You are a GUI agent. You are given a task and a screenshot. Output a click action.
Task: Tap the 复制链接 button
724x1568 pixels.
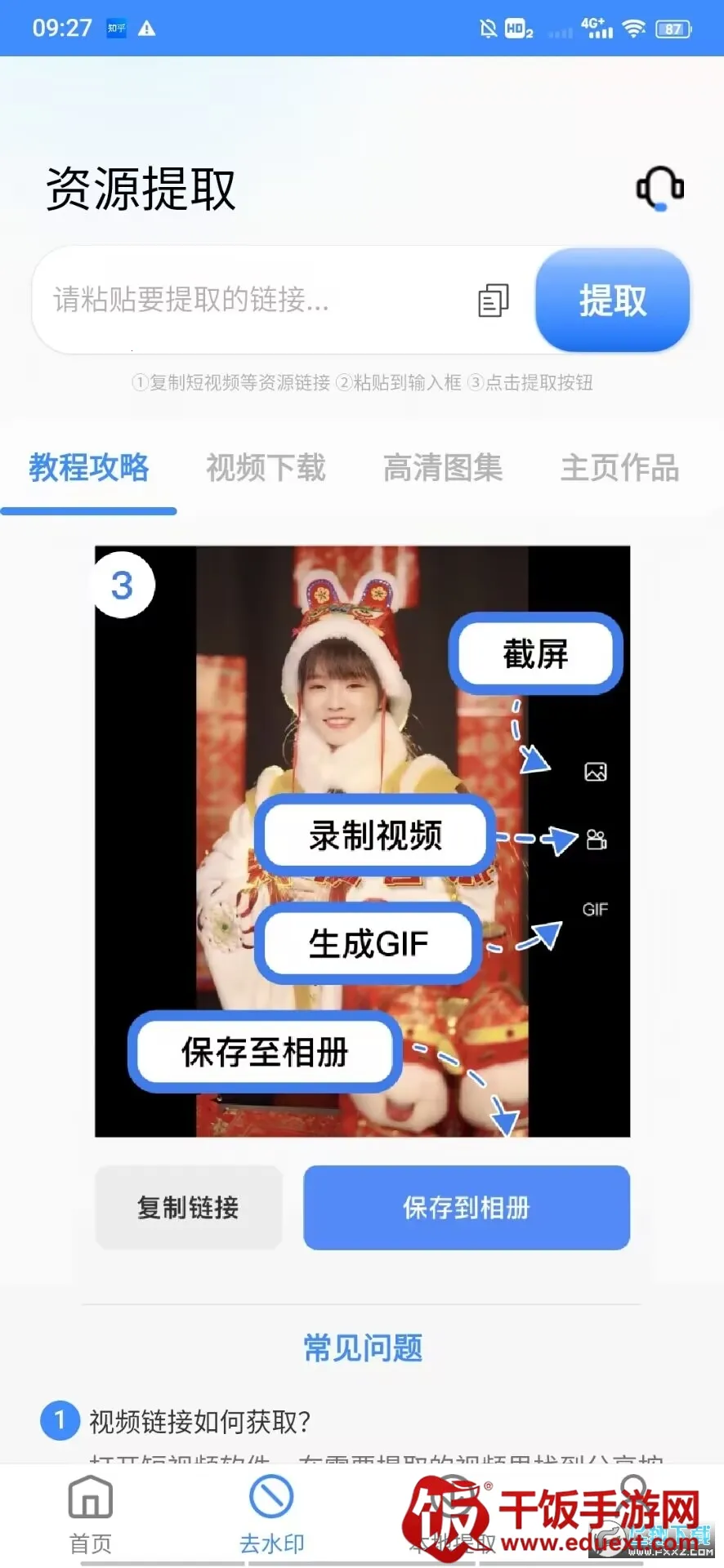(x=189, y=1207)
